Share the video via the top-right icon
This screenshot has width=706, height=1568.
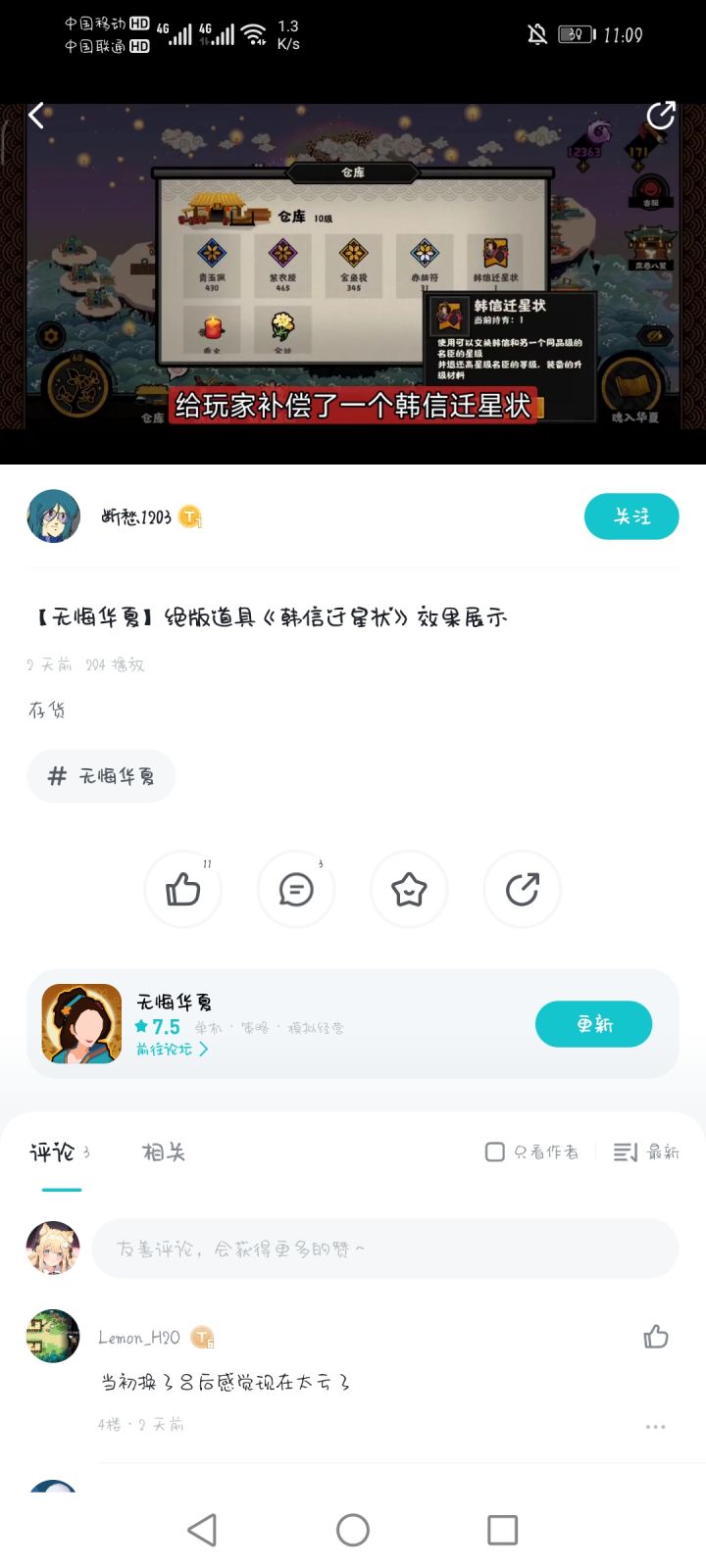coord(661,116)
